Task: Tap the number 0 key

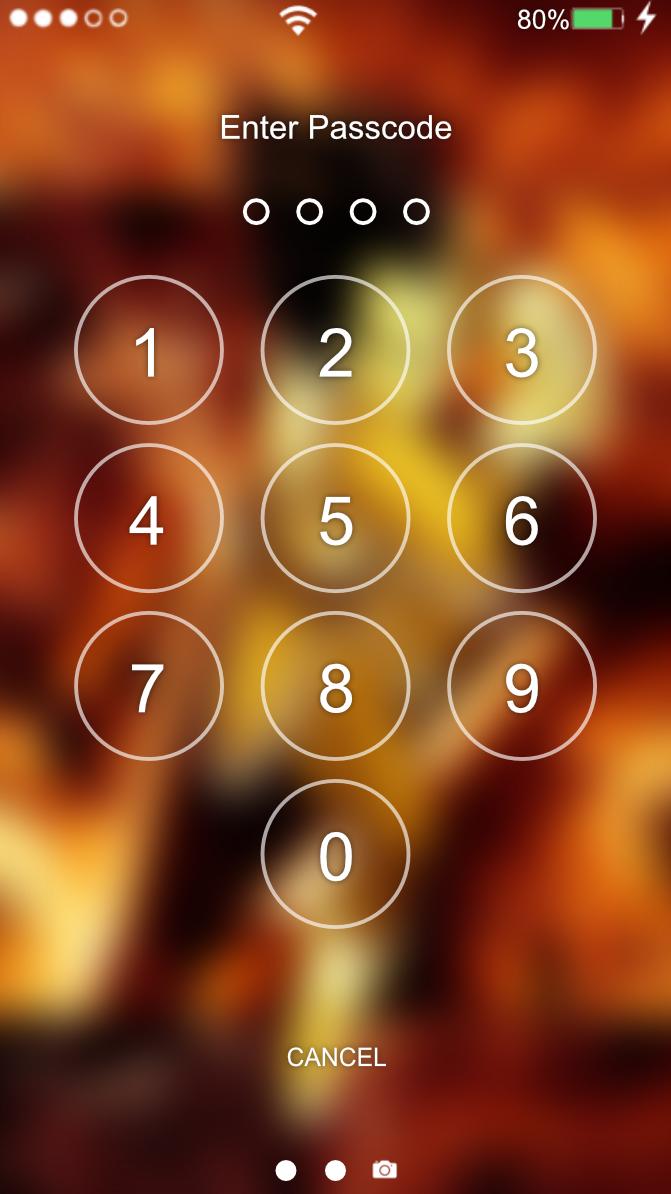Action: click(335, 854)
